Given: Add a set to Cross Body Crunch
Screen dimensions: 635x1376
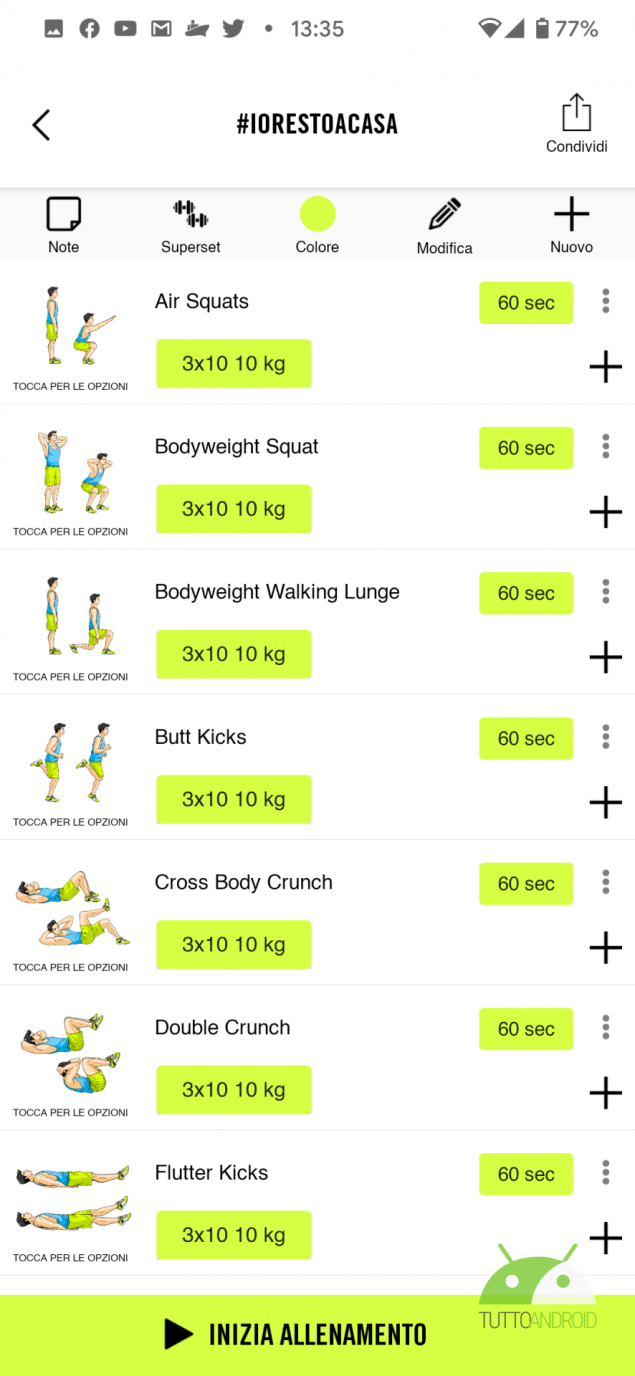Looking at the screenshot, I should click(x=605, y=947).
